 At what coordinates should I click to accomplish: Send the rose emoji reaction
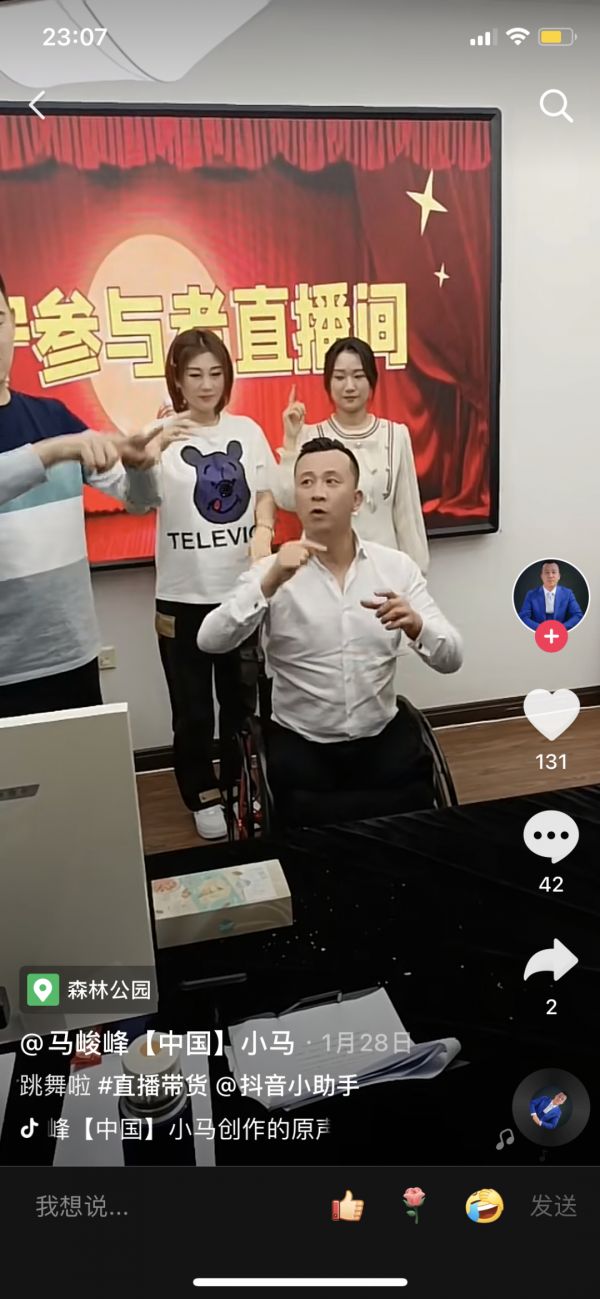coord(413,1206)
